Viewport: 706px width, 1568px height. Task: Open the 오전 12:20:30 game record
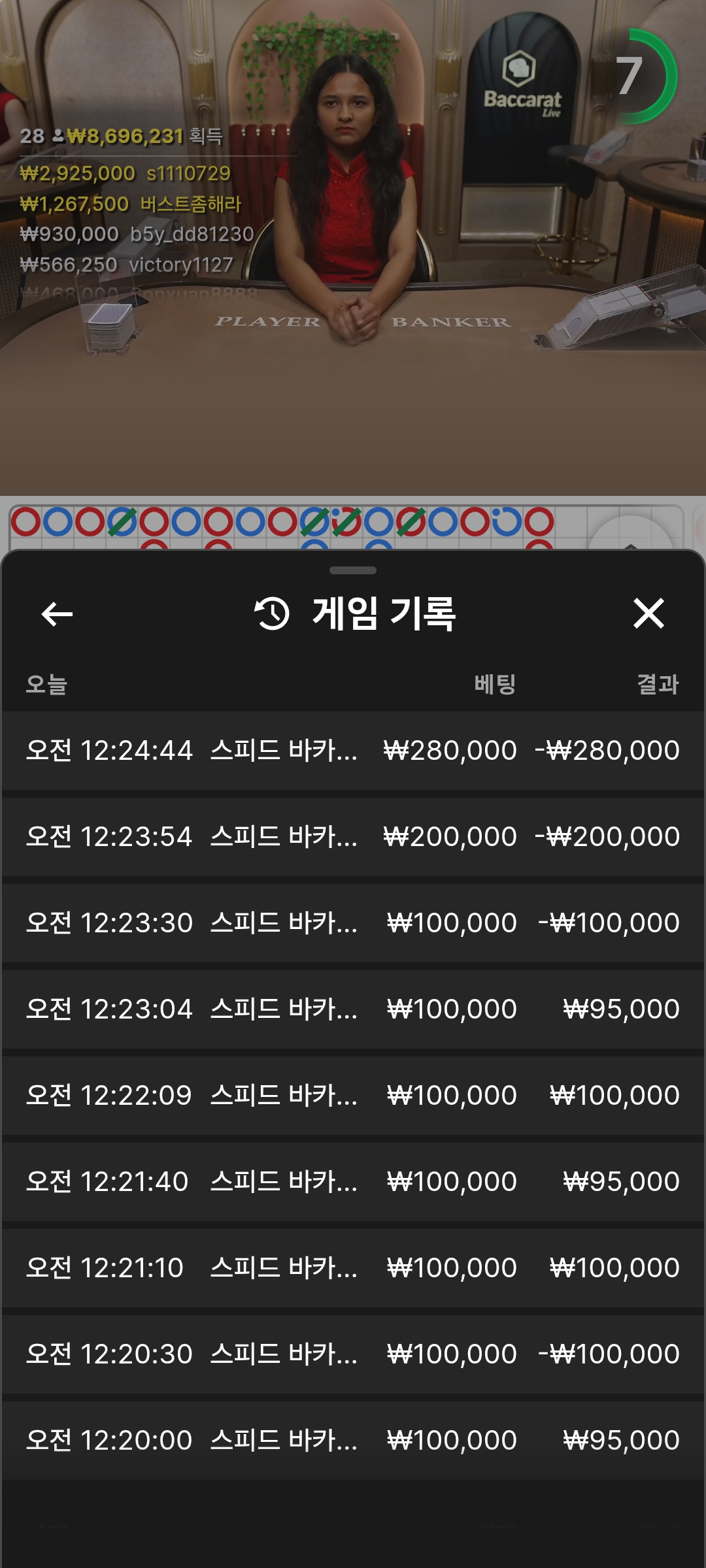pos(353,1354)
